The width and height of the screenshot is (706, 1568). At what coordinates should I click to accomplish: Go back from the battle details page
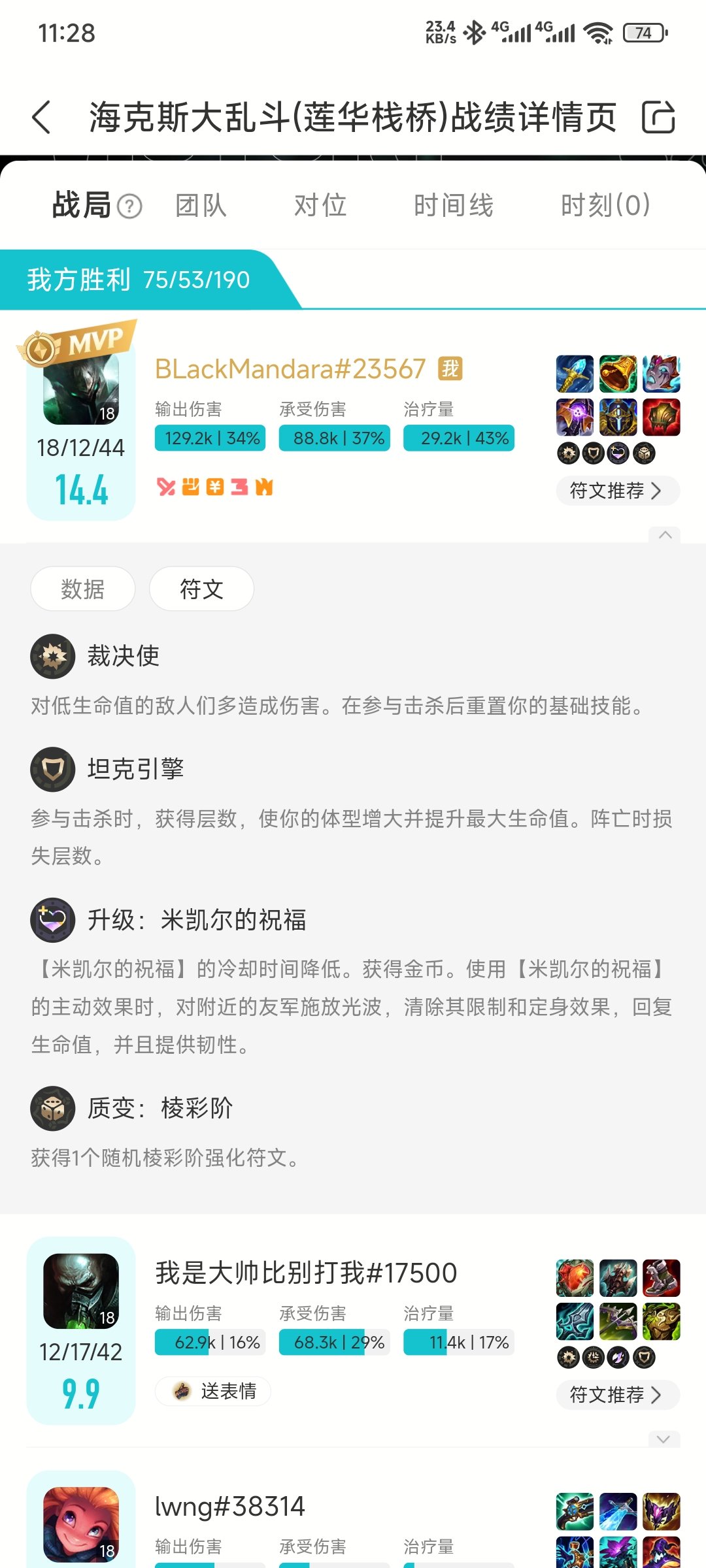click(41, 118)
